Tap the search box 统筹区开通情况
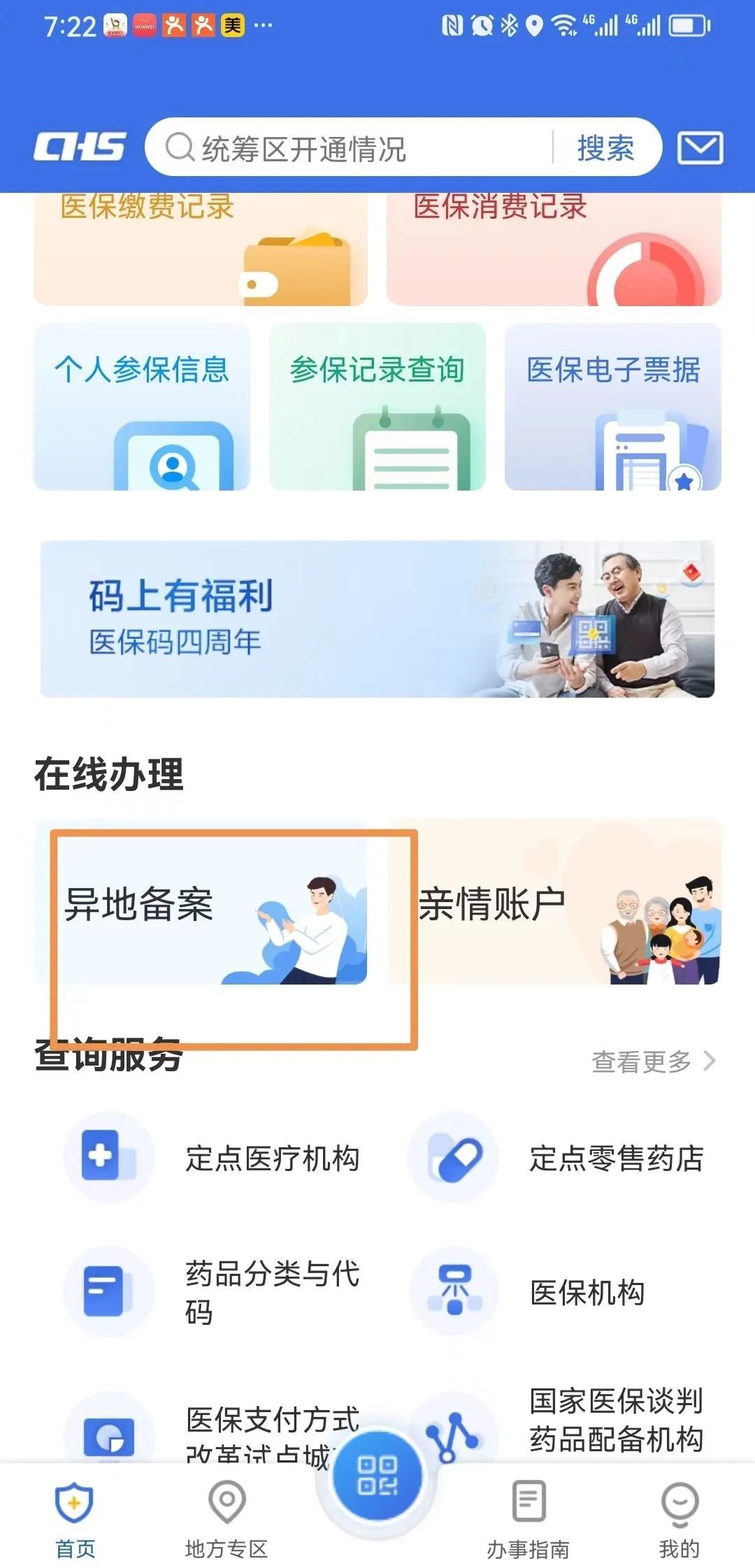Screen dimensions: 755x1568 [350, 148]
